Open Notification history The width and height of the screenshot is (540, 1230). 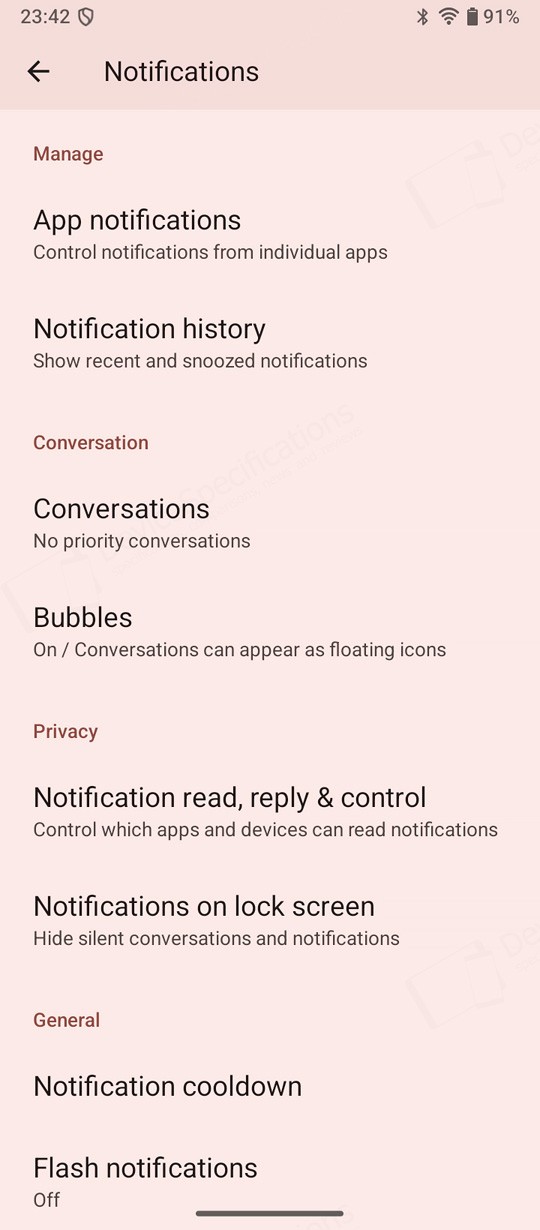coord(270,343)
